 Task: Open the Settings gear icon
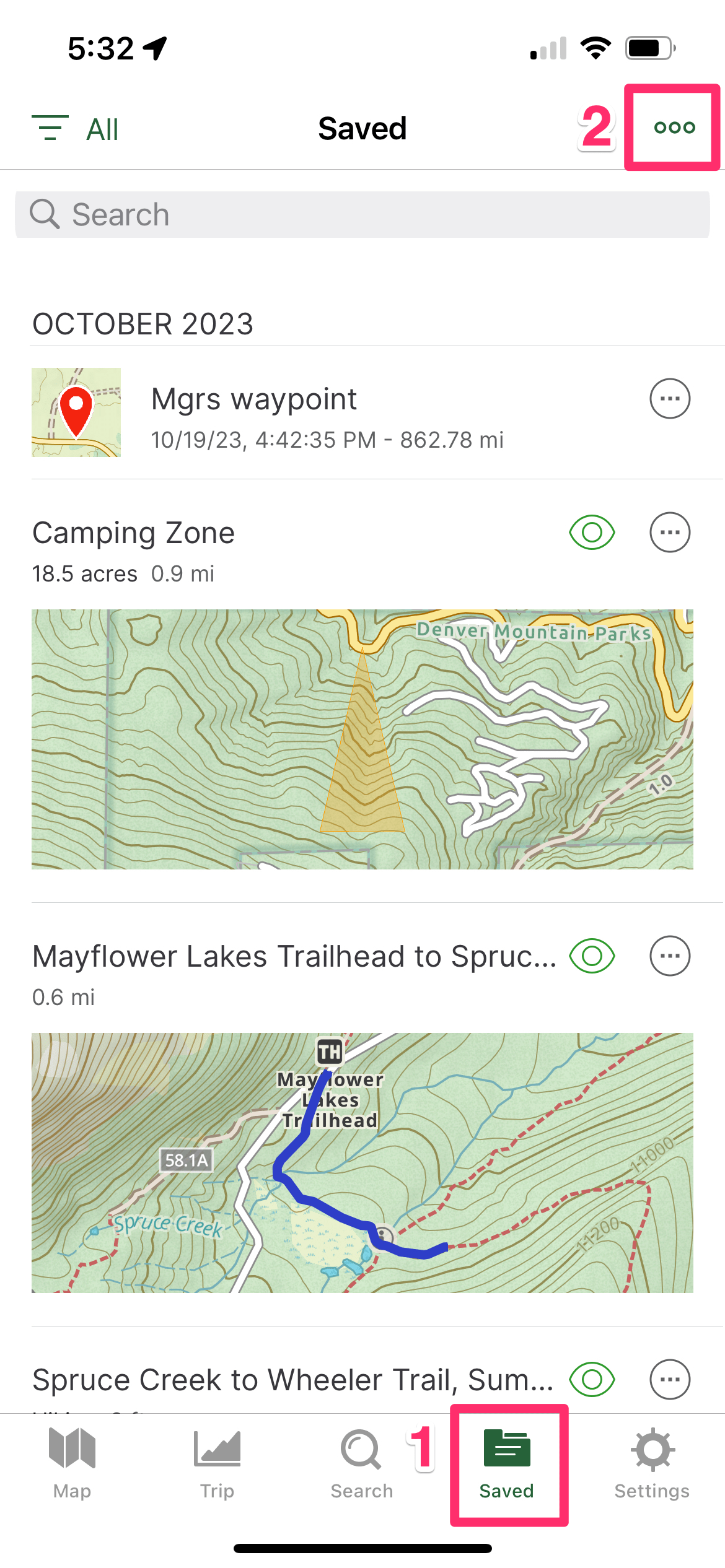[652, 1453]
